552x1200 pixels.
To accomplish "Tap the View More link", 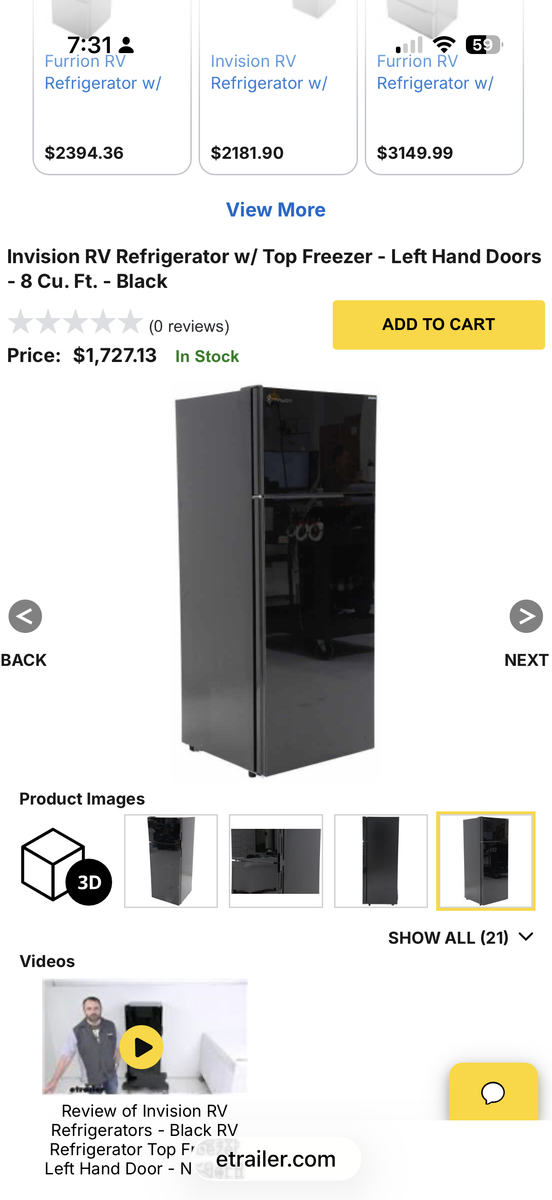I will click(x=276, y=210).
